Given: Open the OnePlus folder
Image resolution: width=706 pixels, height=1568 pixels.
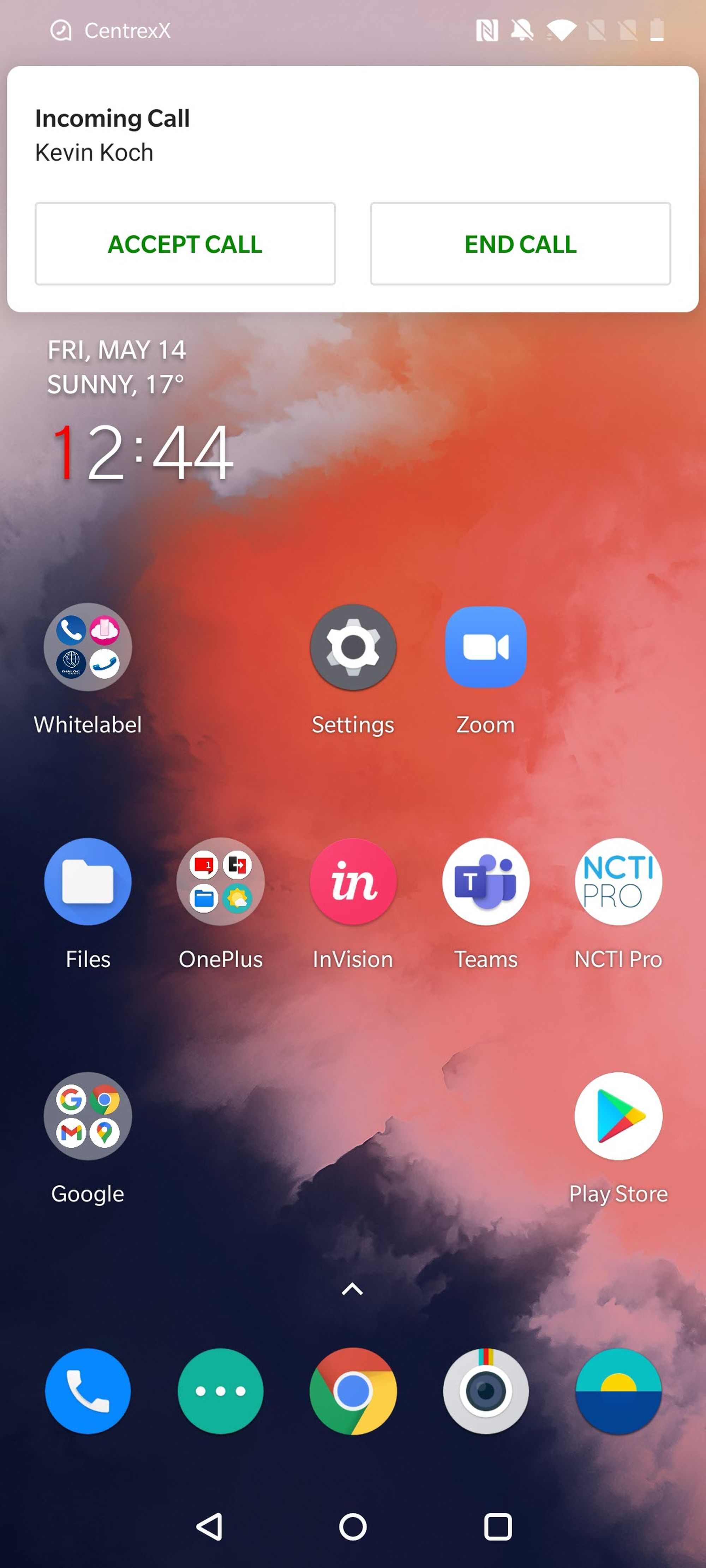Looking at the screenshot, I should click(220, 881).
